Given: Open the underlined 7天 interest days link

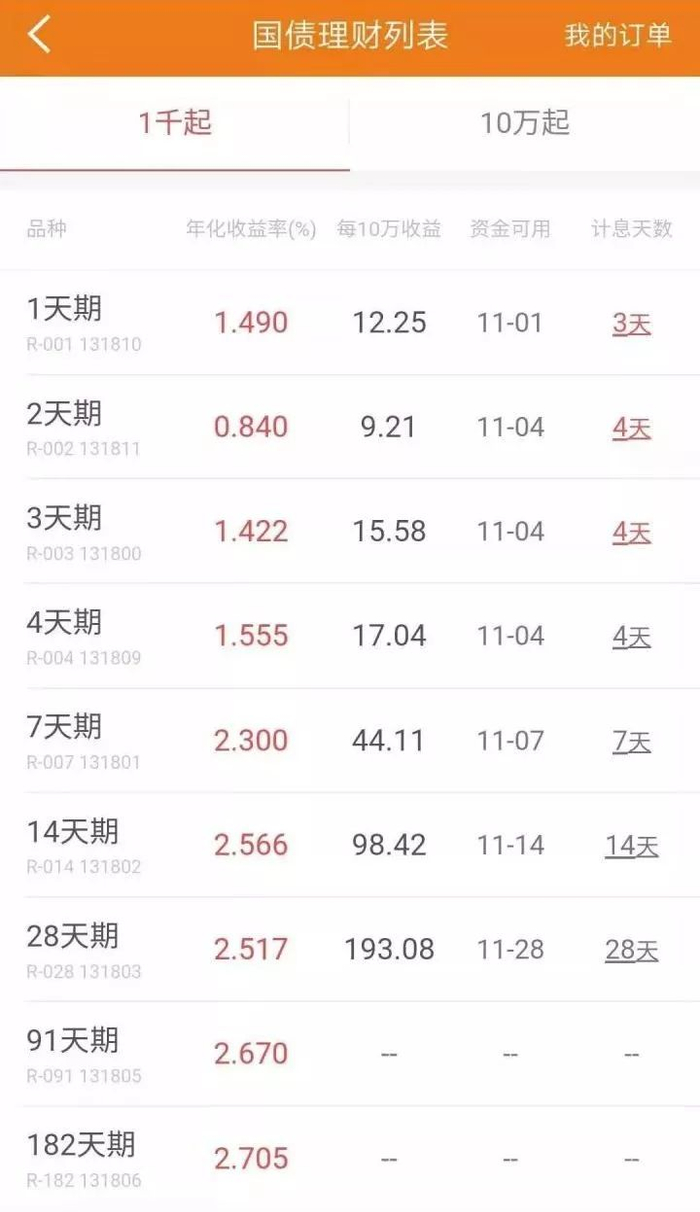Looking at the screenshot, I should tap(631, 742).
